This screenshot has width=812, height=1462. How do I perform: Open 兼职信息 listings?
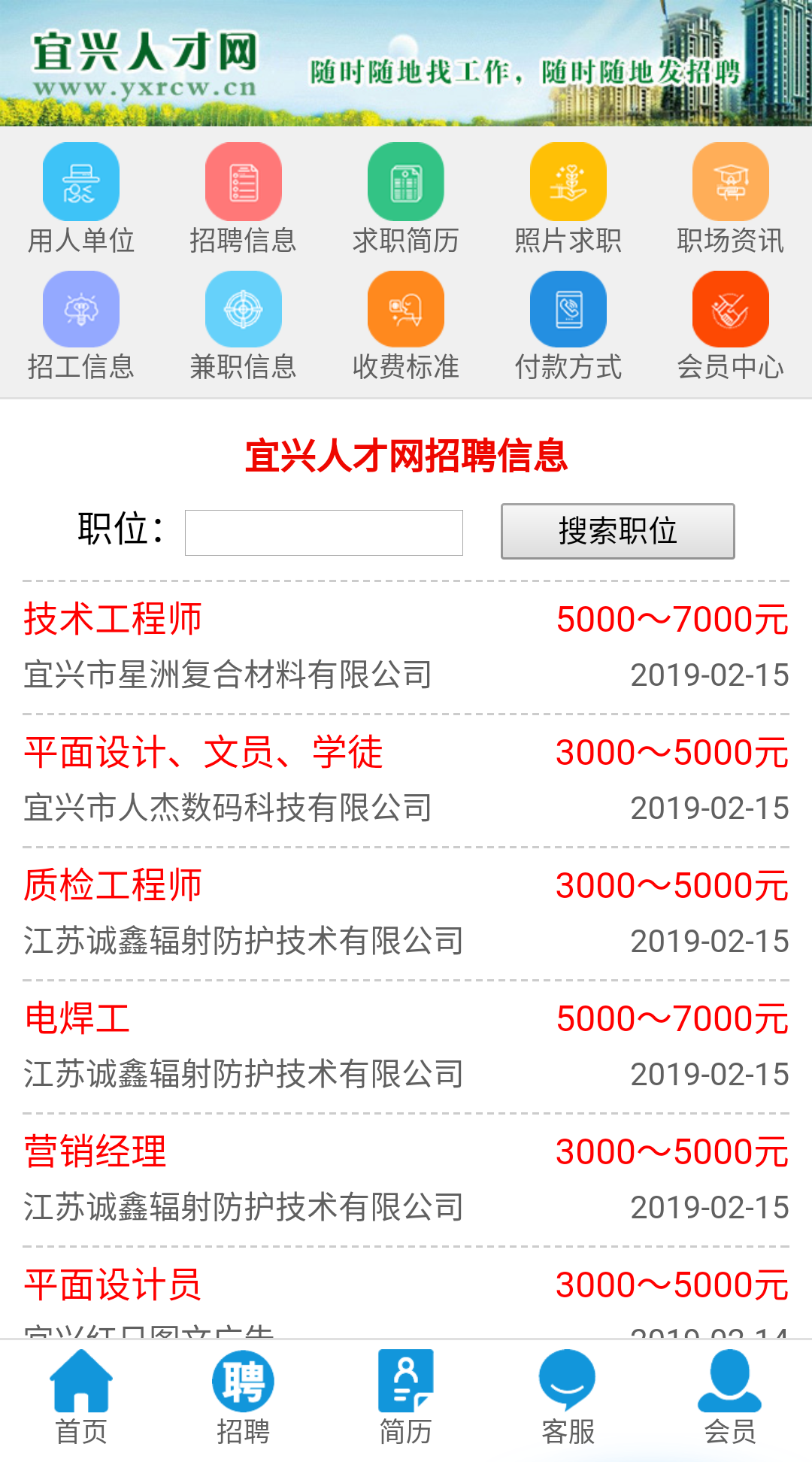[x=244, y=326]
